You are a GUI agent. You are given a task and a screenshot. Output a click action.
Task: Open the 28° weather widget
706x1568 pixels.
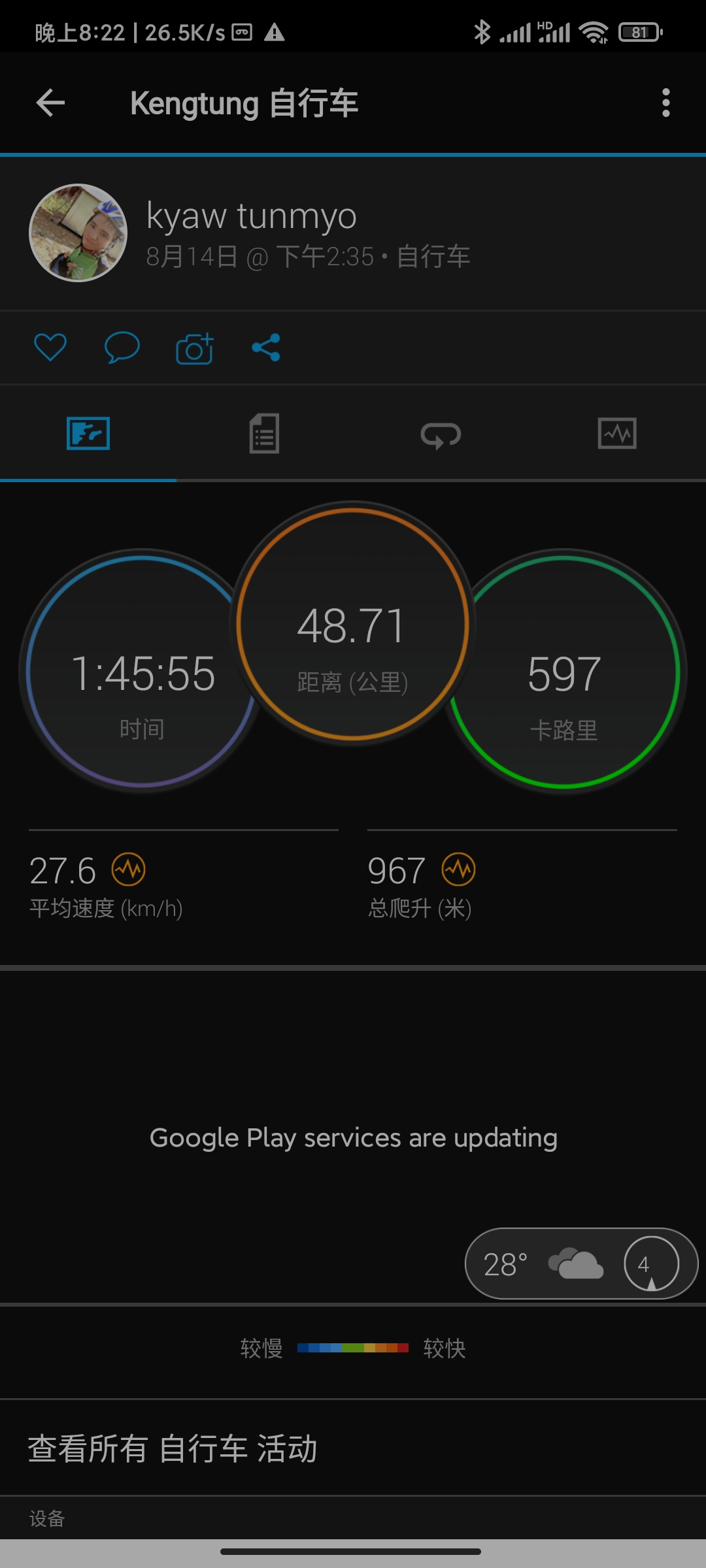tap(581, 1264)
